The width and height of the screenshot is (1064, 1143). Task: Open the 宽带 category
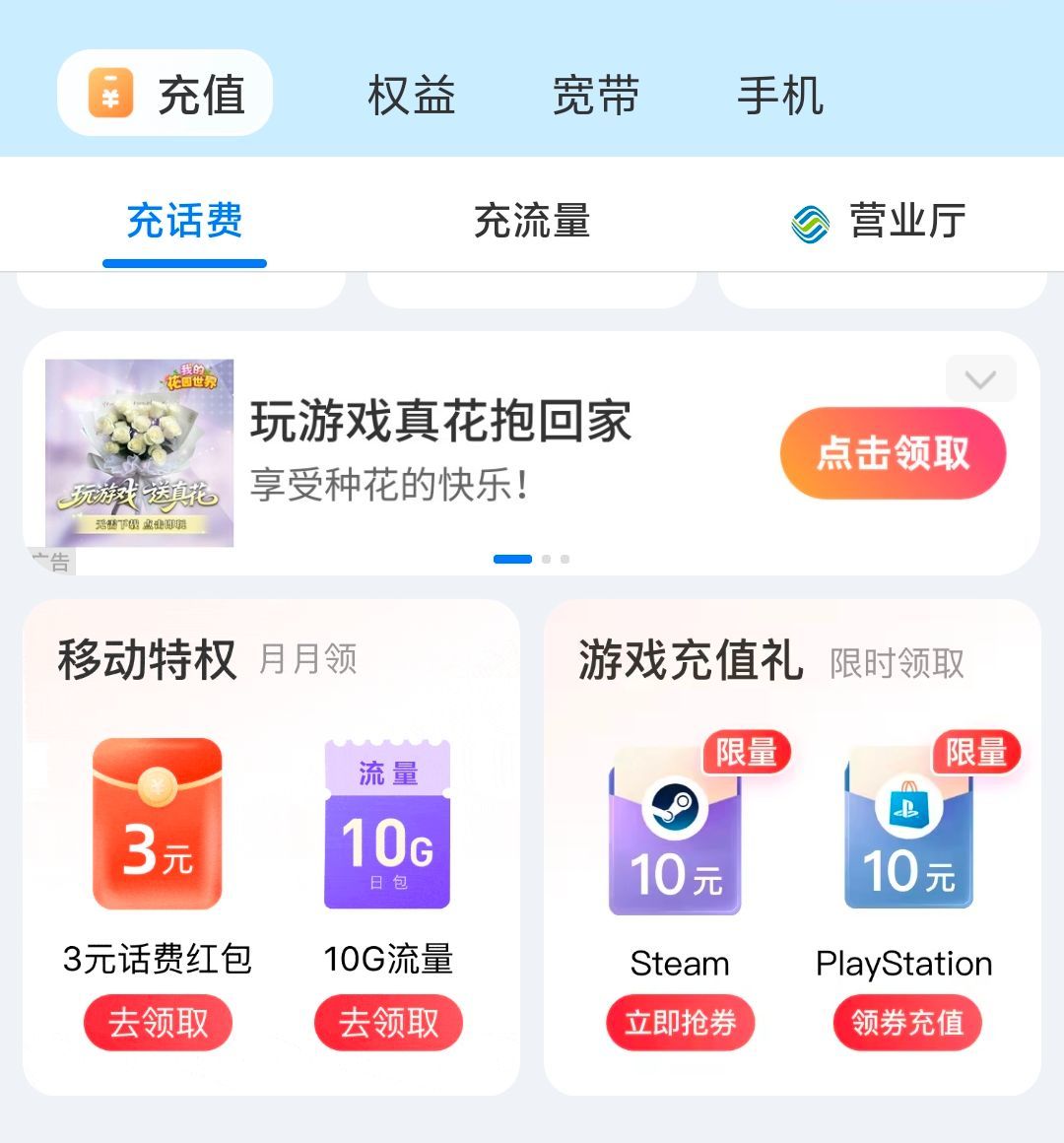tap(595, 96)
